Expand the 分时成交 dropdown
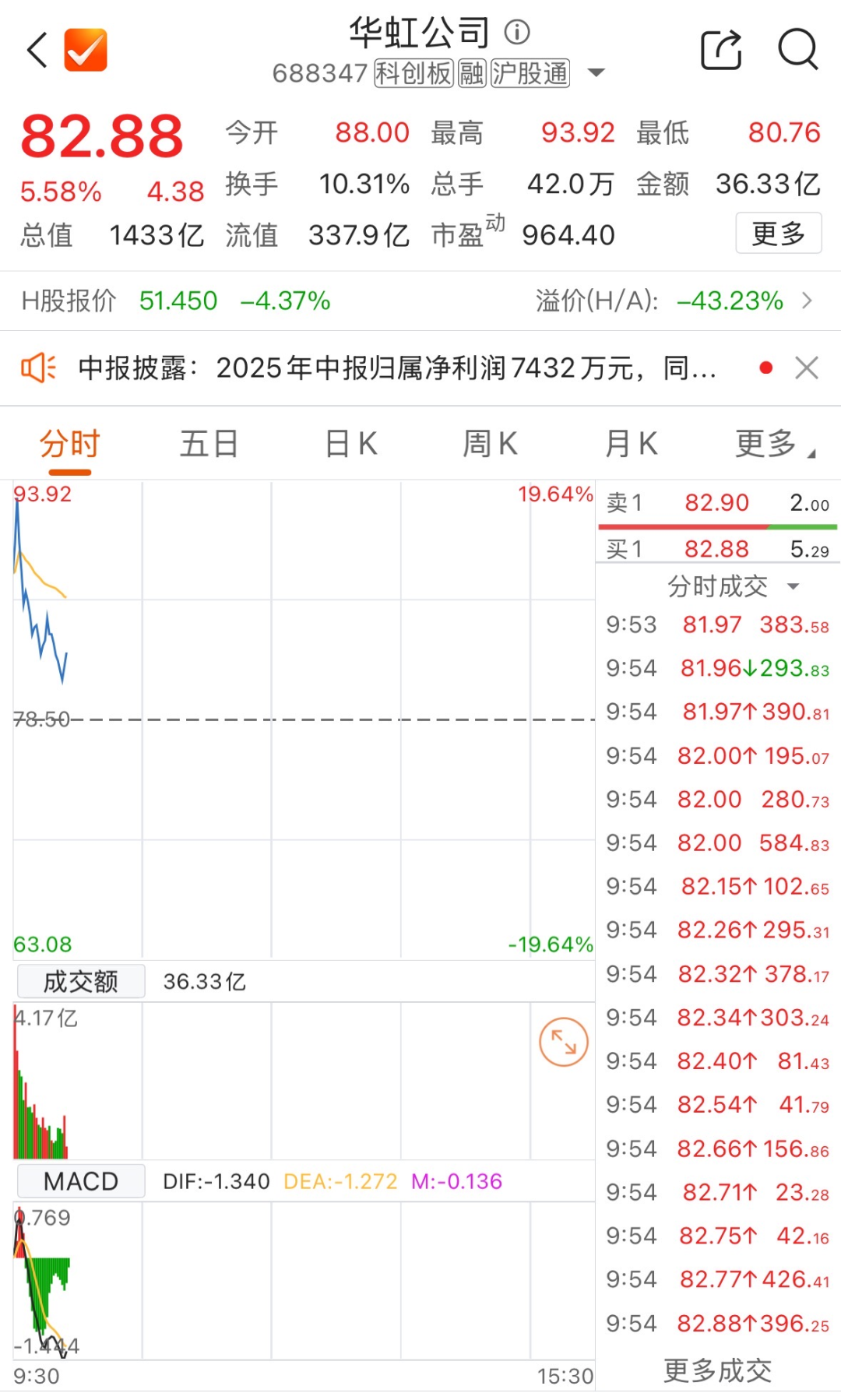This screenshot has width=841, height=1400. pyautogui.click(x=732, y=586)
